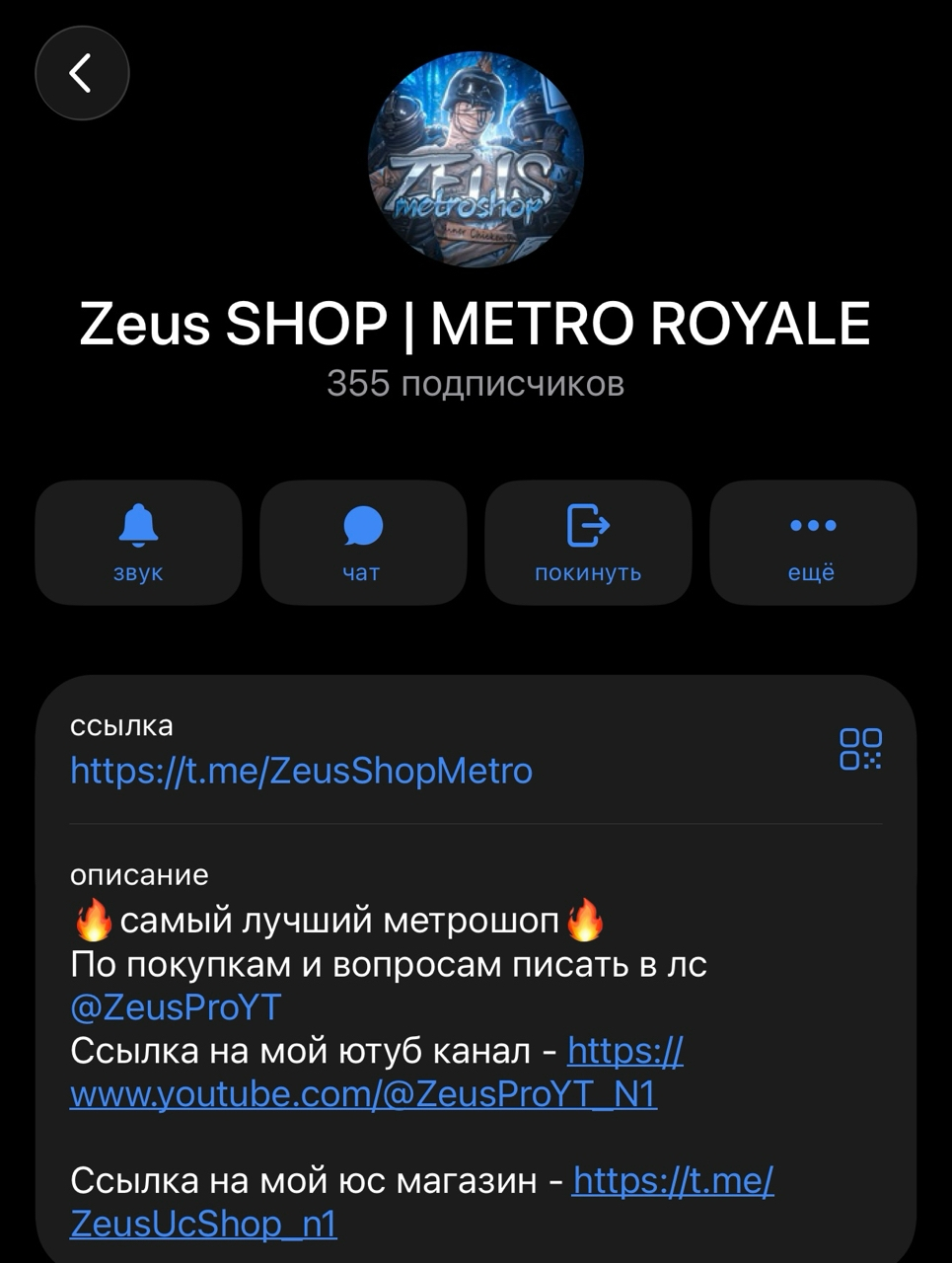Open the @ZeusProYT profile mention

point(176,1007)
